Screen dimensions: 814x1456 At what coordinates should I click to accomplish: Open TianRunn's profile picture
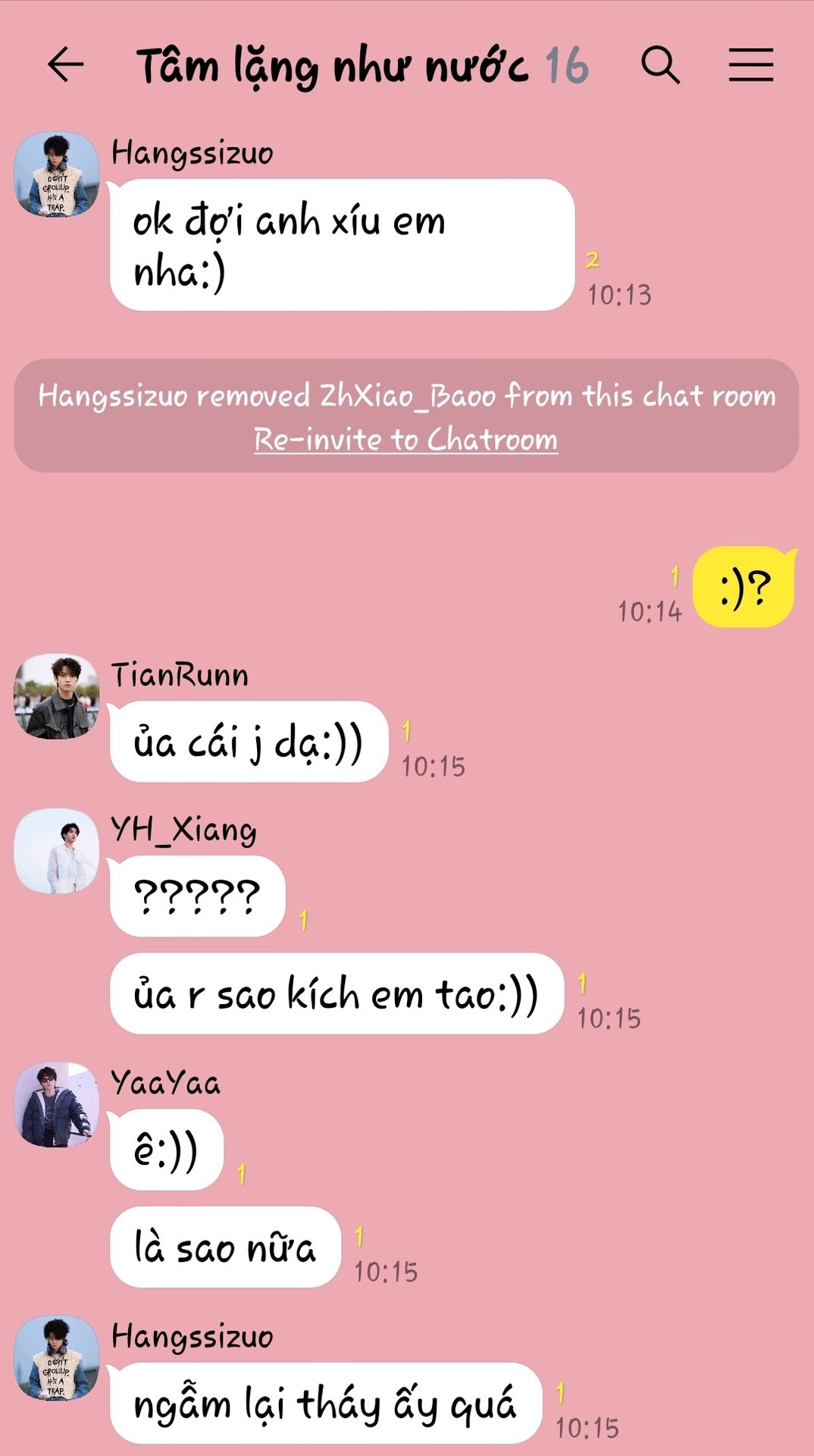click(x=57, y=696)
